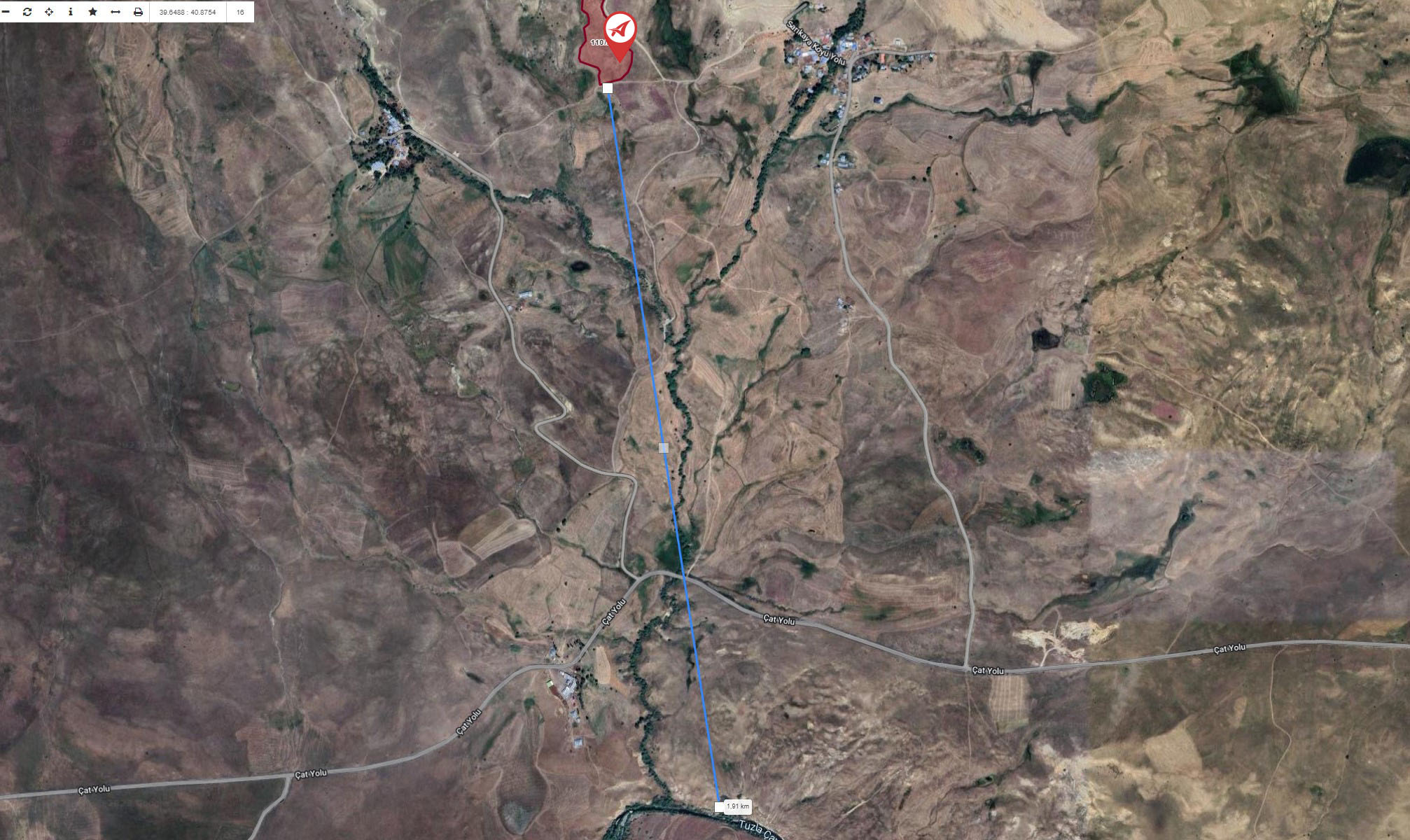Image resolution: width=1410 pixels, height=840 pixels.
Task: Tap the star favorites icon
Action: coord(93,12)
